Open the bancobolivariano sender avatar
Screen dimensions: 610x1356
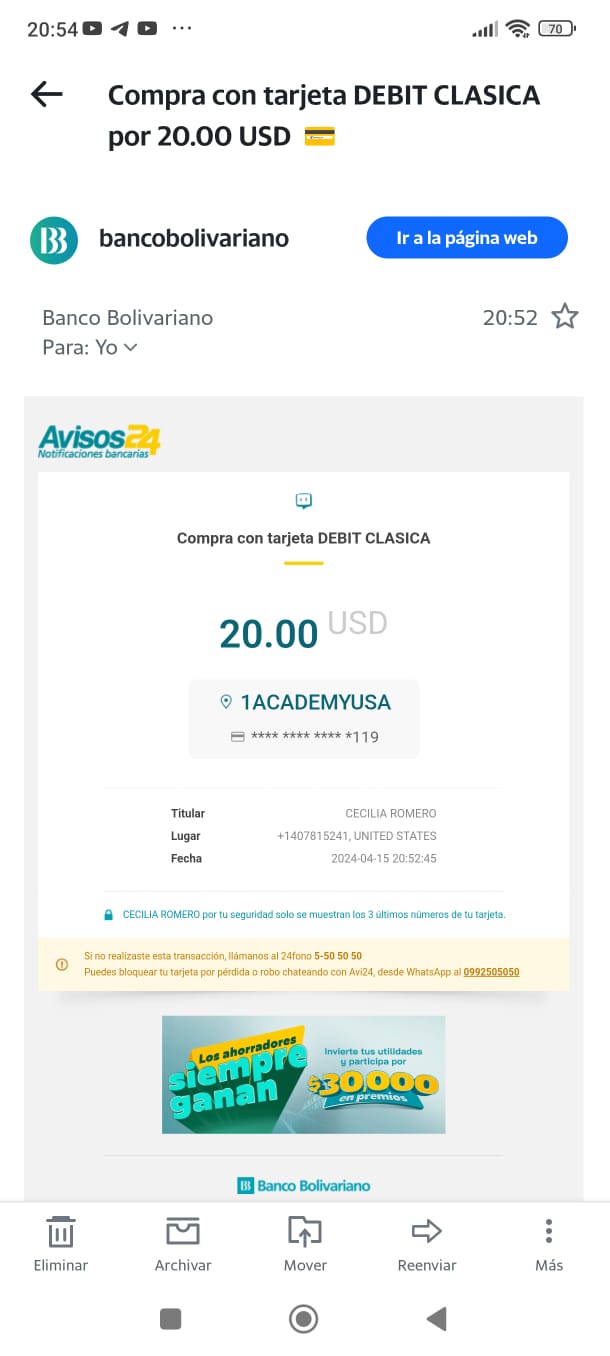point(54,240)
